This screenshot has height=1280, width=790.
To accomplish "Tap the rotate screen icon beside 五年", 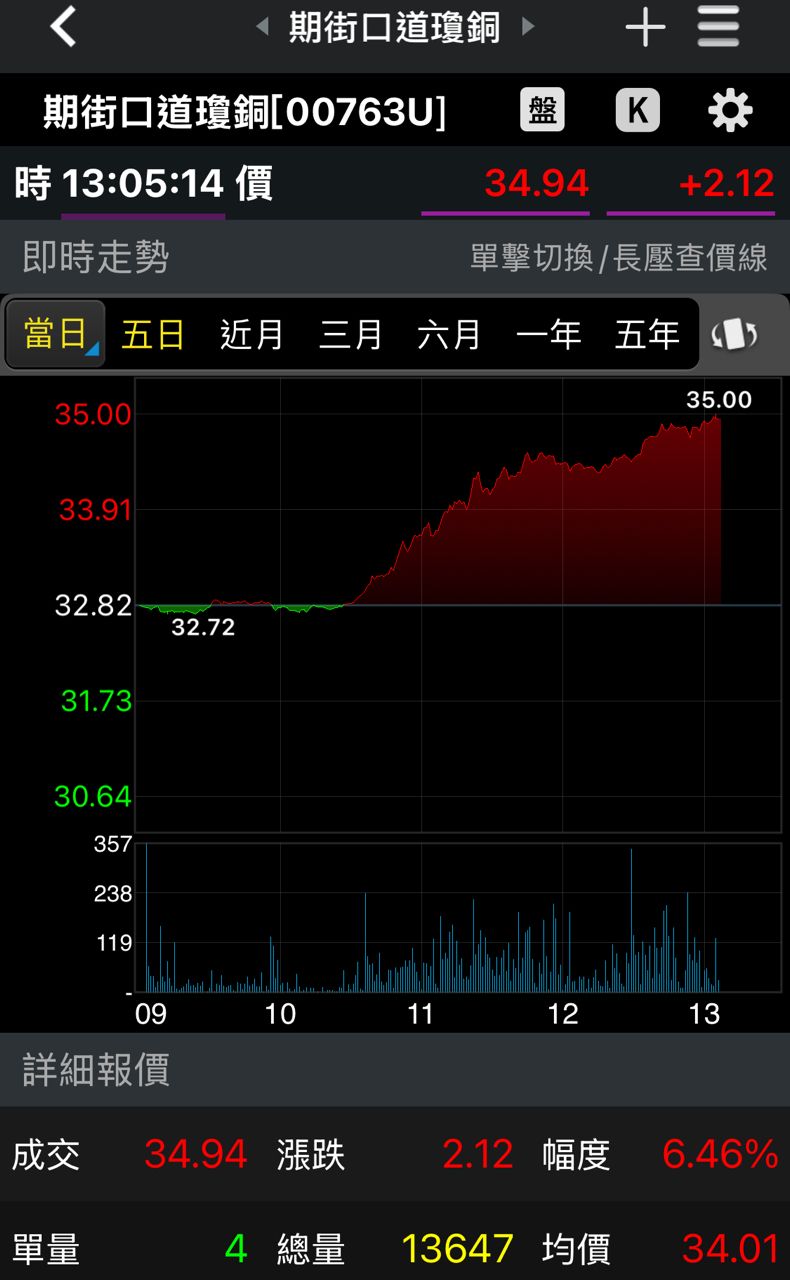I will pyautogui.click(x=735, y=335).
